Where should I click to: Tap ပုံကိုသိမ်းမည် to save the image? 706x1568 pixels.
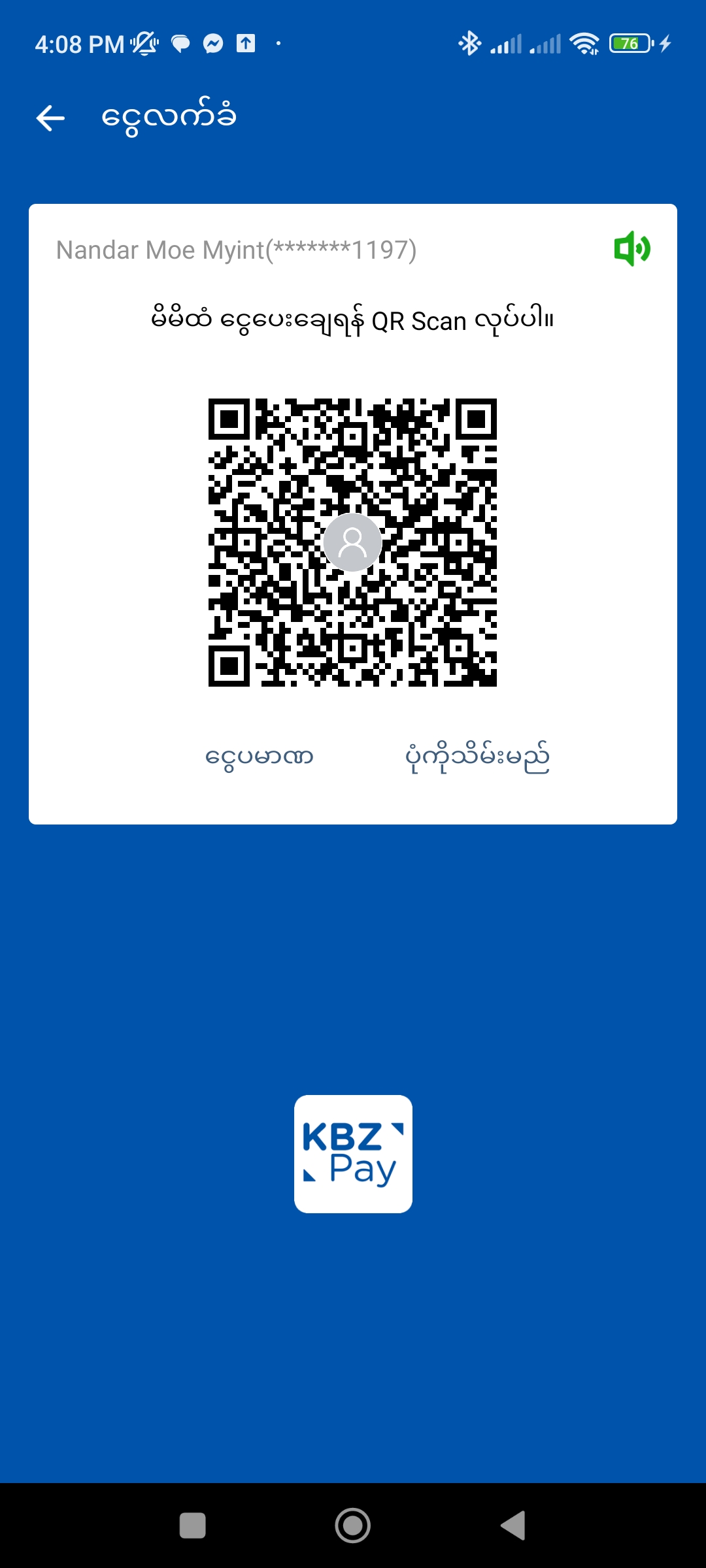(477, 757)
